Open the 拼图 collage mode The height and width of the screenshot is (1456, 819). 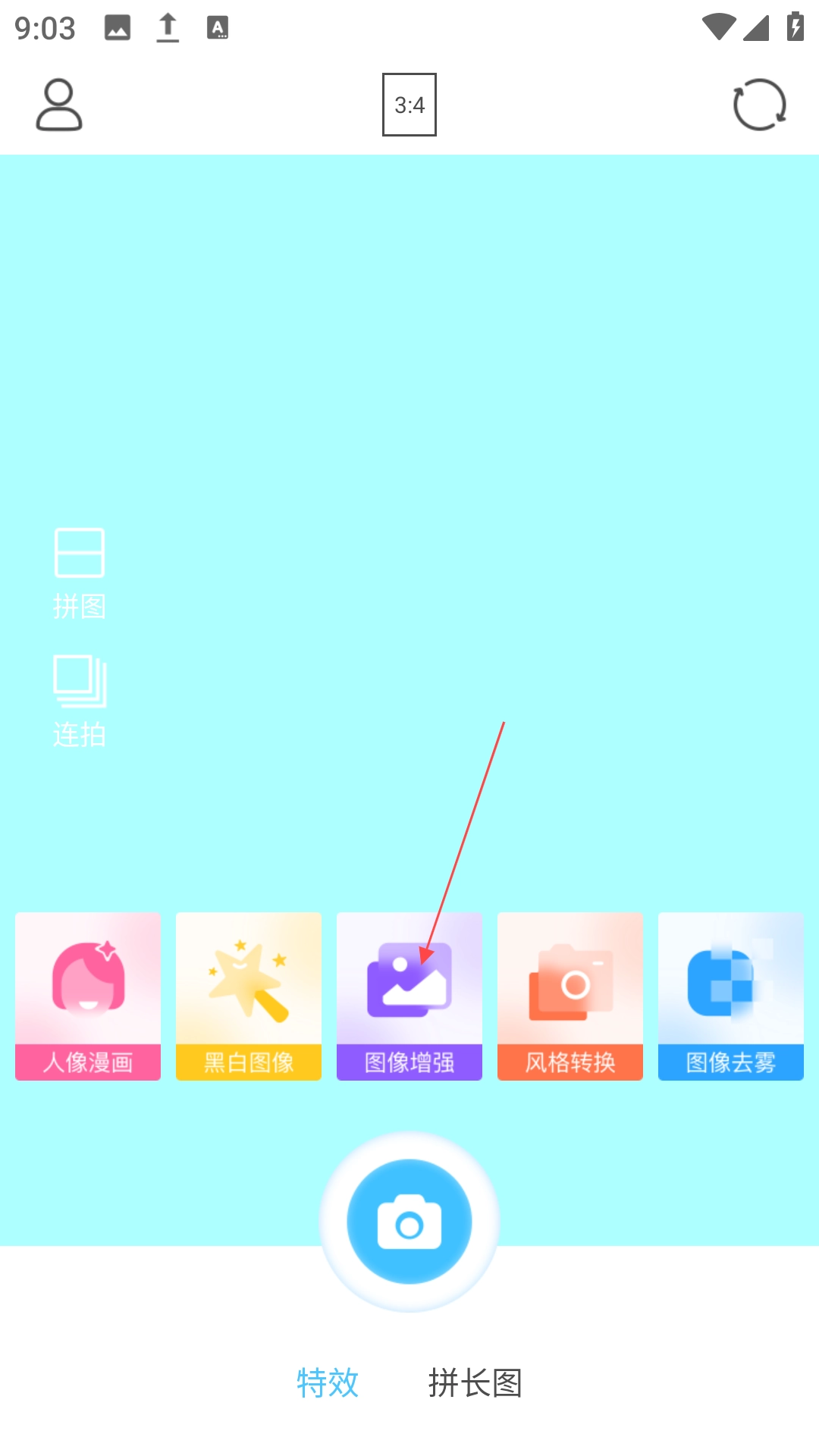pyautogui.click(x=80, y=573)
